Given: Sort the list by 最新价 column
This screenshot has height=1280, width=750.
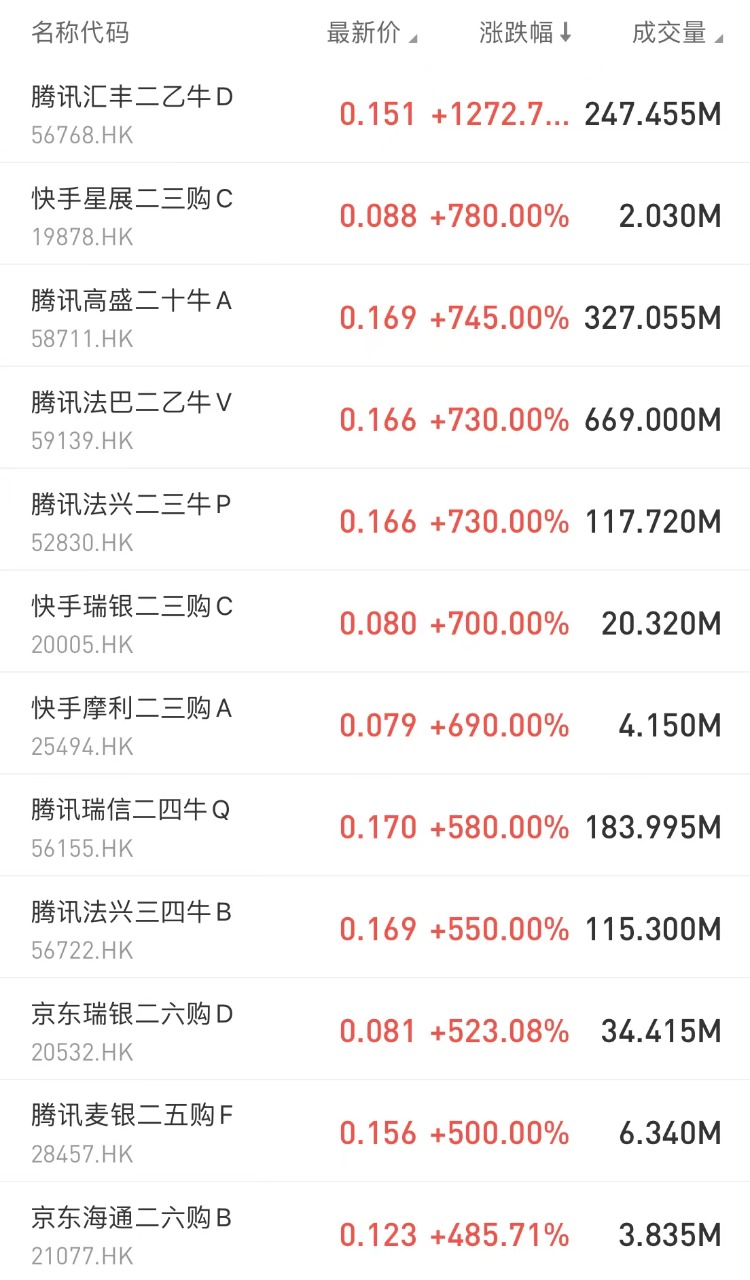Looking at the screenshot, I should click(372, 33).
